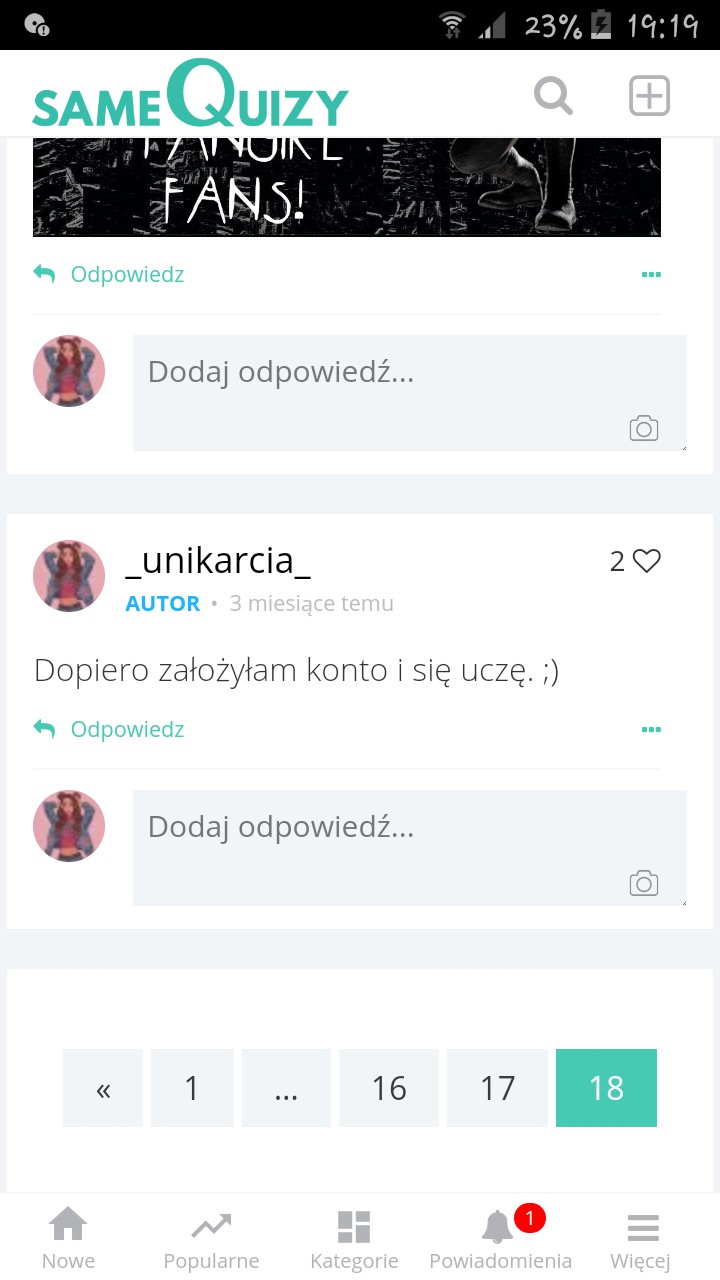This screenshot has width=720, height=1280.
Task: Go to comments page 16
Action: (x=389, y=1088)
